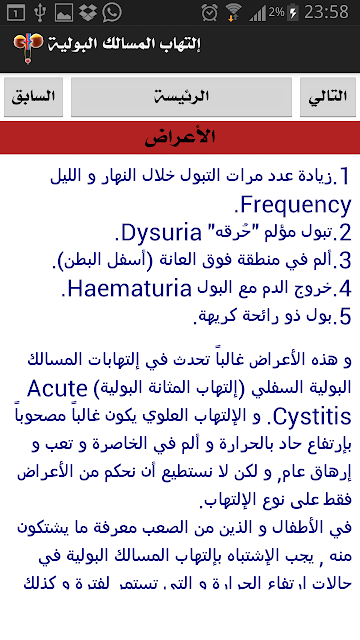The width and height of the screenshot is (360, 640).
Task: Tap the التالي (next) button
Action: pyautogui.click(x=328, y=97)
